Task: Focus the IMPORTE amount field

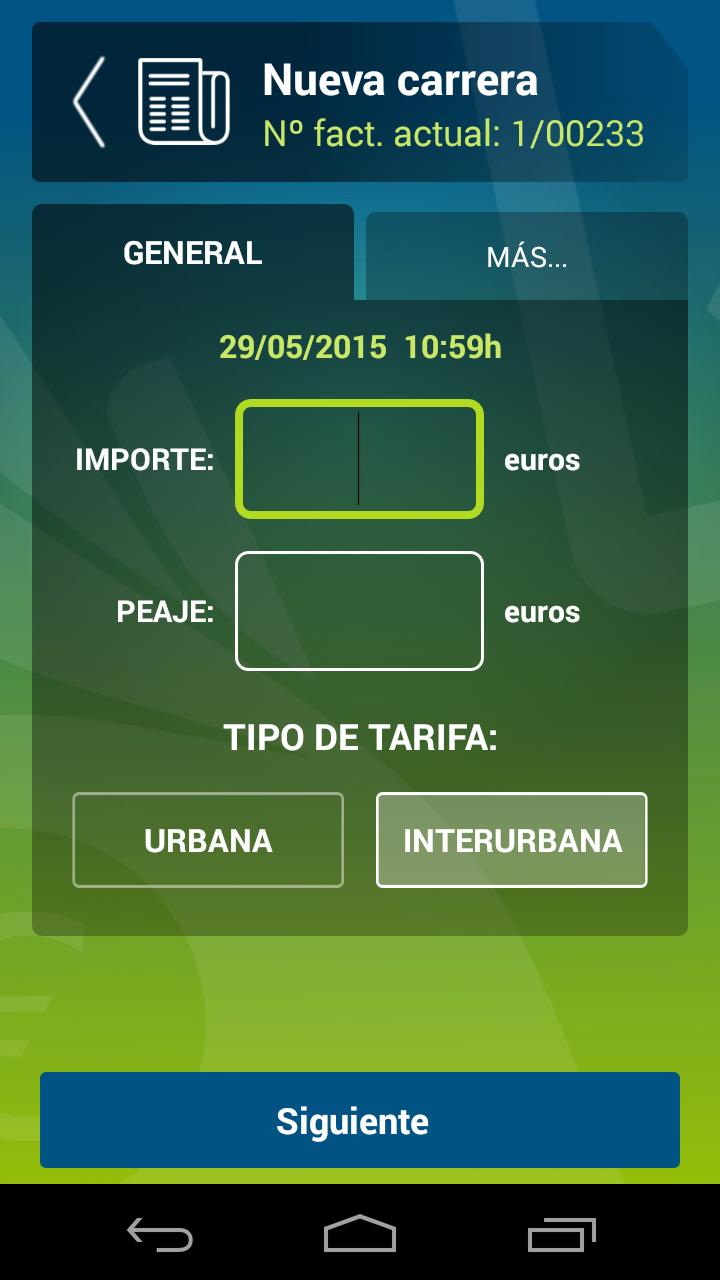Action: 359,460
